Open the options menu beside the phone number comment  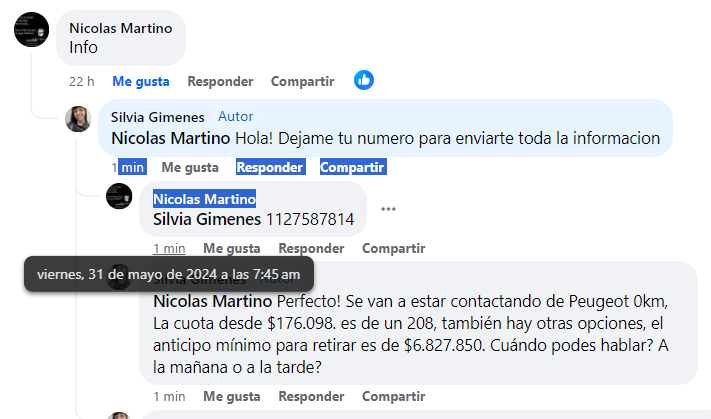click(x=388, y=209)
